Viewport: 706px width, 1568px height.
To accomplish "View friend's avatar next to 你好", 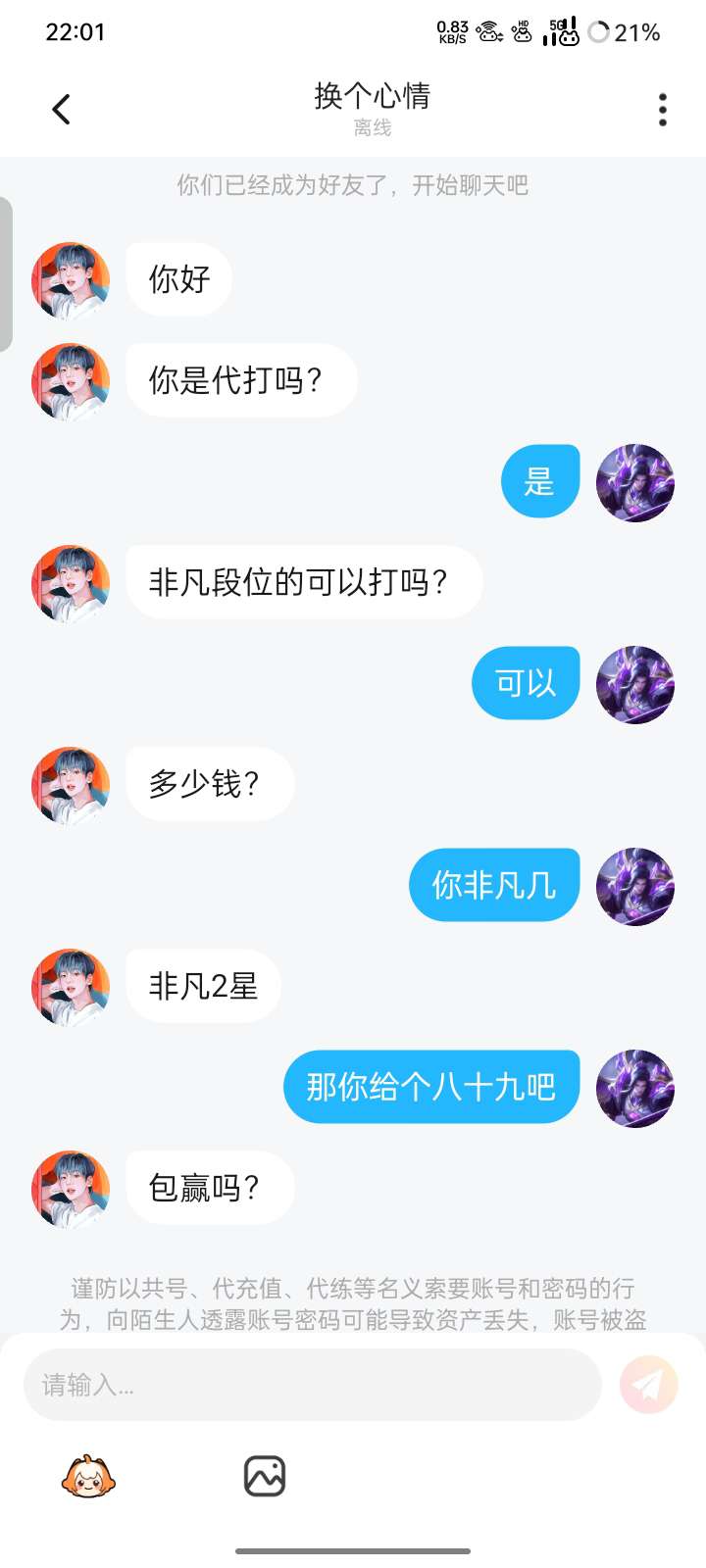I will [71, 281].
